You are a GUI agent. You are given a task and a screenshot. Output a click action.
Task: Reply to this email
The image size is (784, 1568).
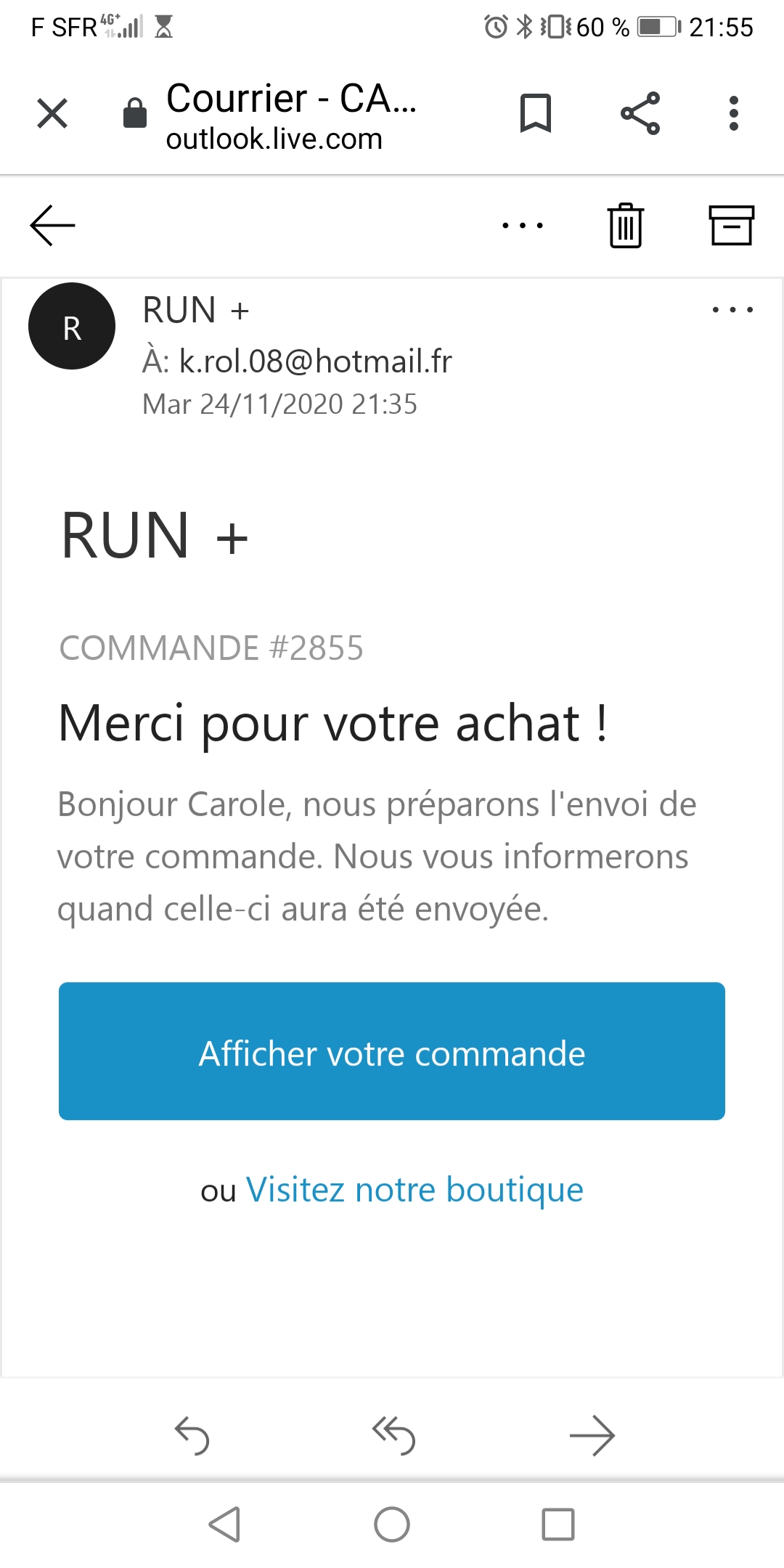[192, 1435]
